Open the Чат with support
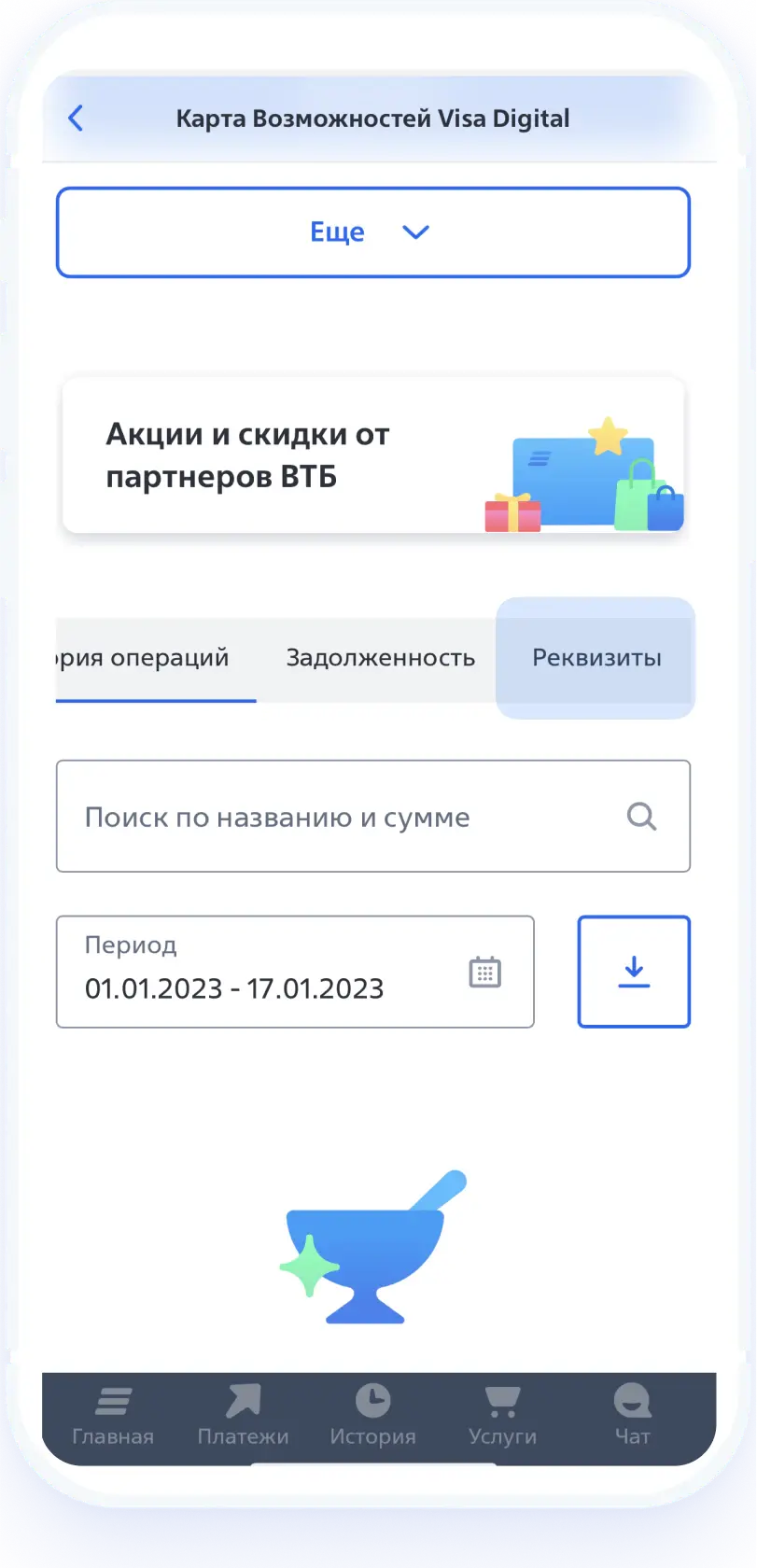The image size is (757, 1568). point(632,1416)
